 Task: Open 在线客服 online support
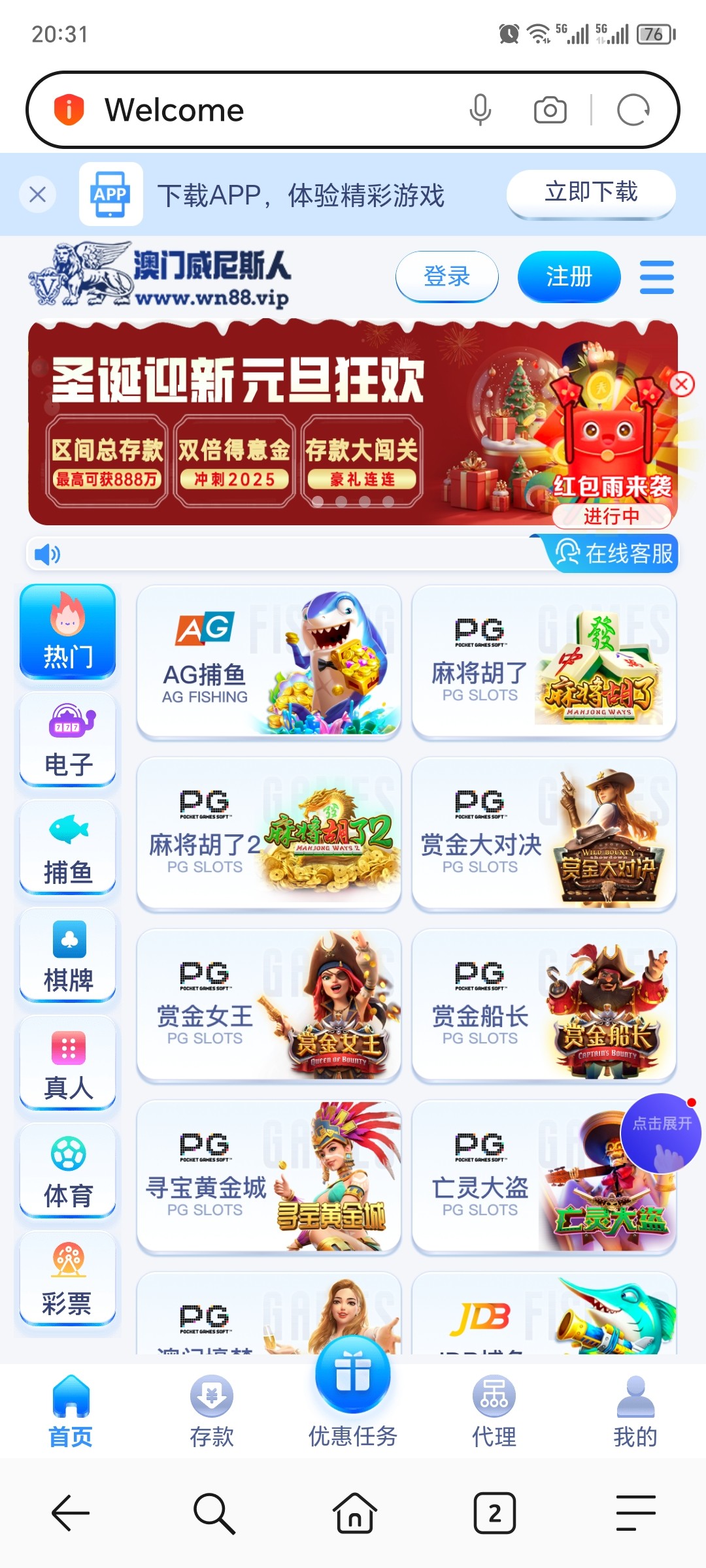(x=613, y=553)
